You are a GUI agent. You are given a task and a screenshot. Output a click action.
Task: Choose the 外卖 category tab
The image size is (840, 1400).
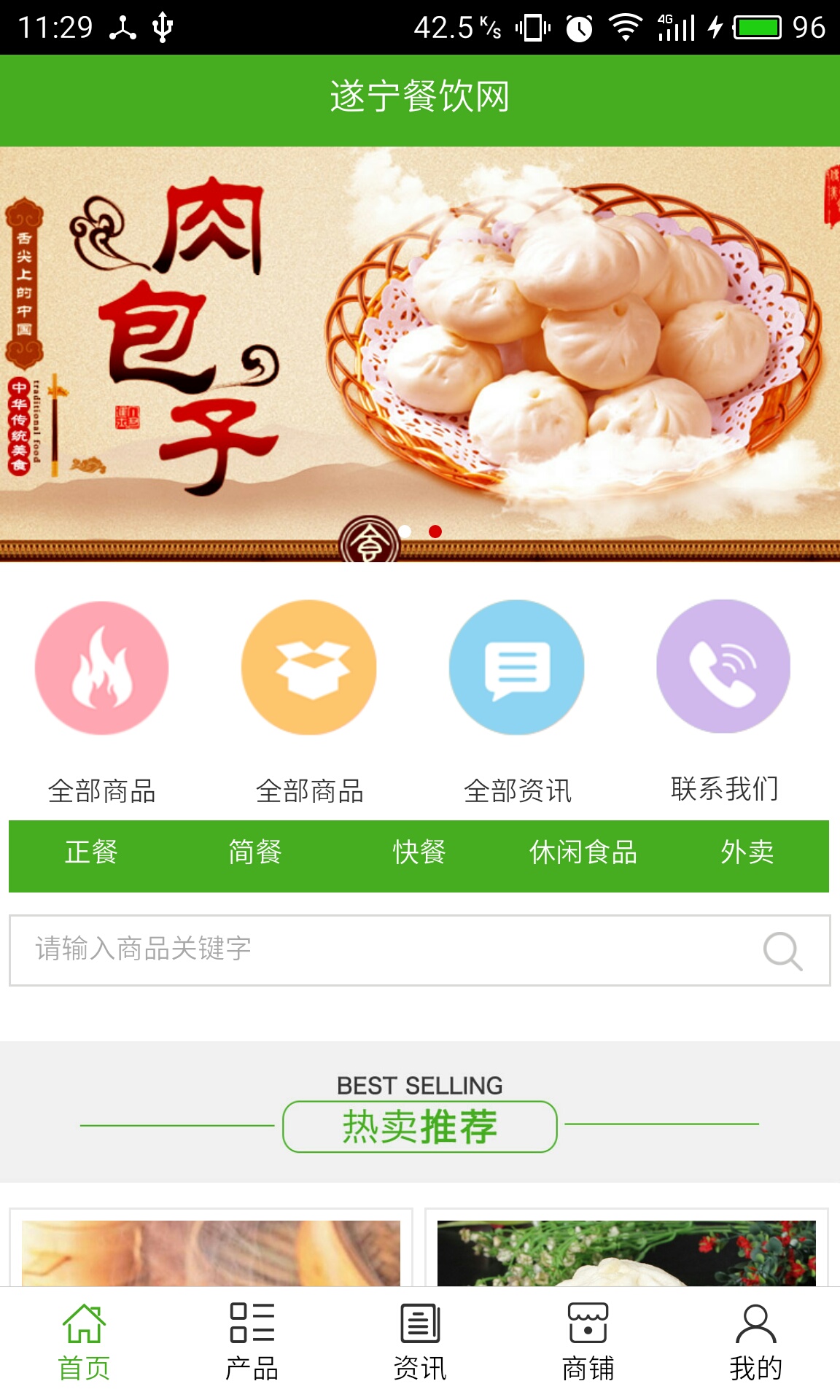pyautogui.click(x=745, y=852)
